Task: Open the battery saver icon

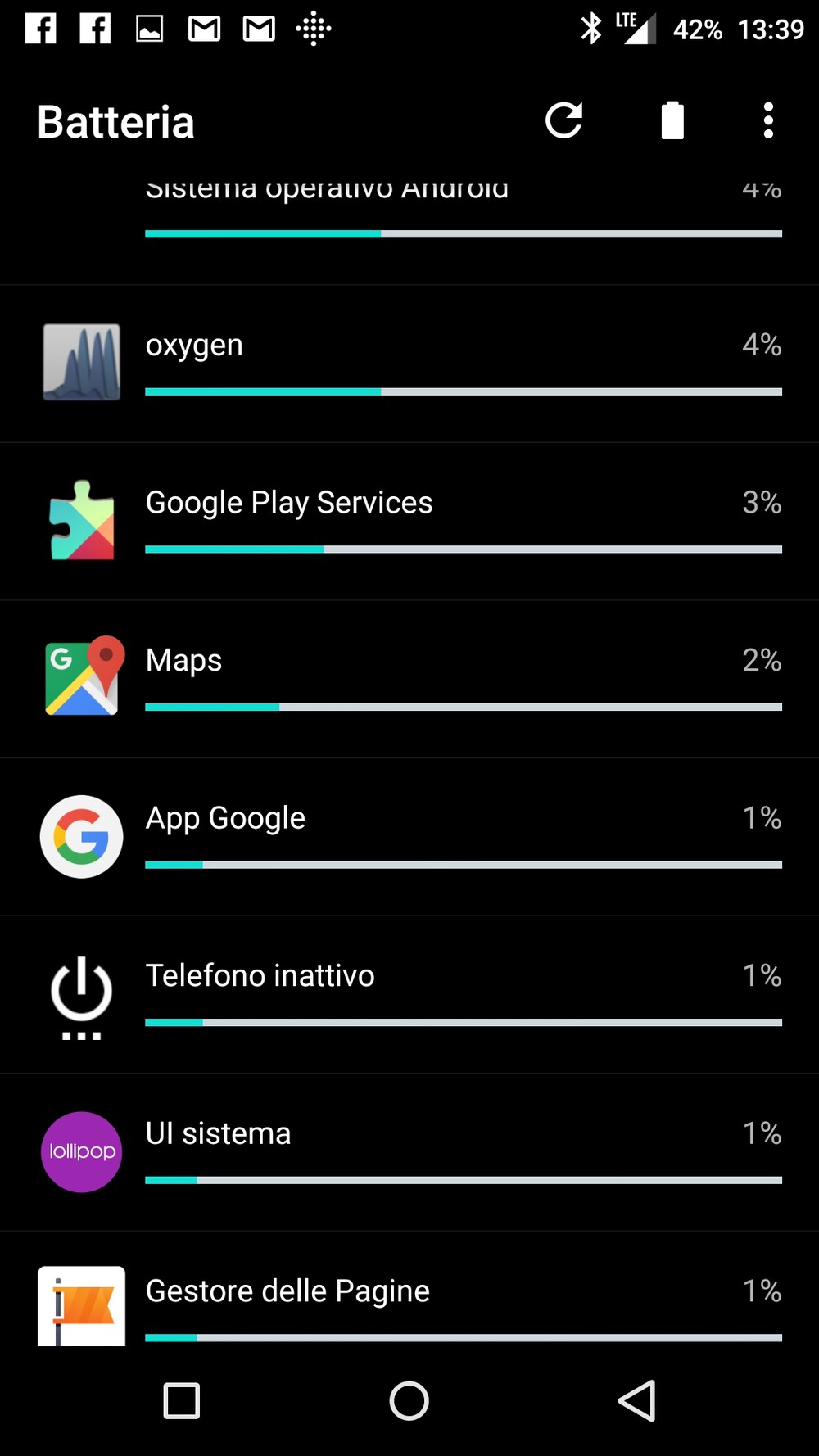Action: point(672,121)
